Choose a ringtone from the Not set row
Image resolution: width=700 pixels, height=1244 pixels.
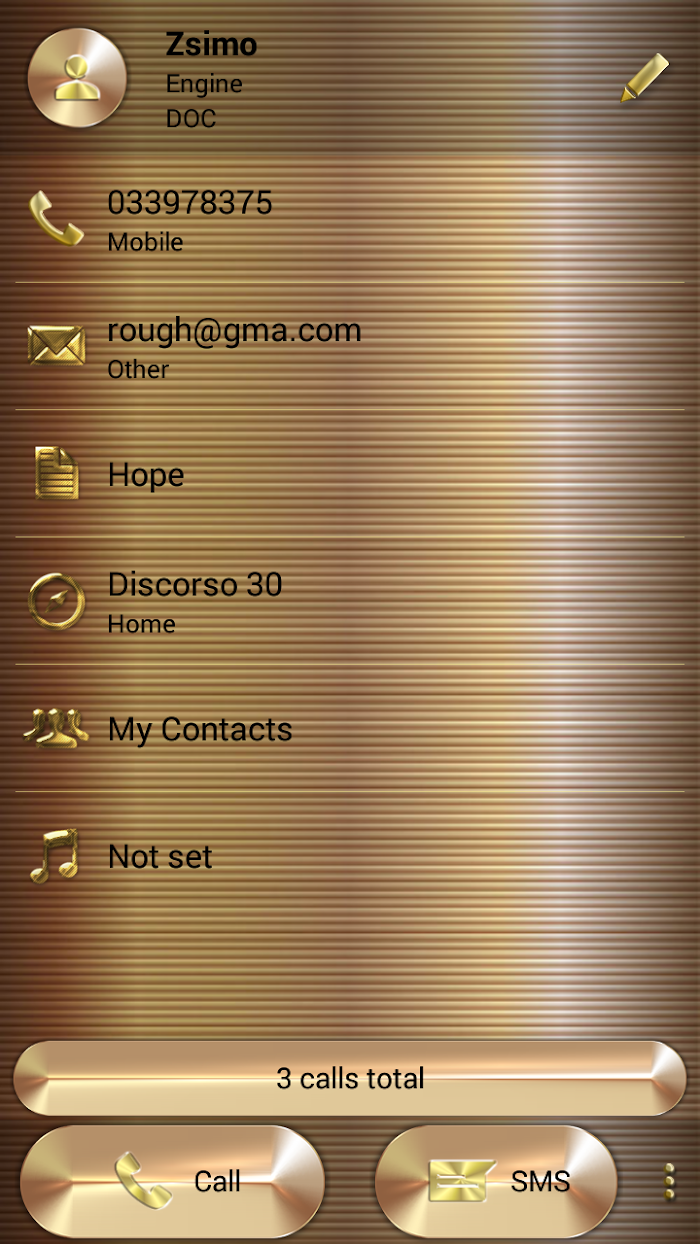coord(350,856)
